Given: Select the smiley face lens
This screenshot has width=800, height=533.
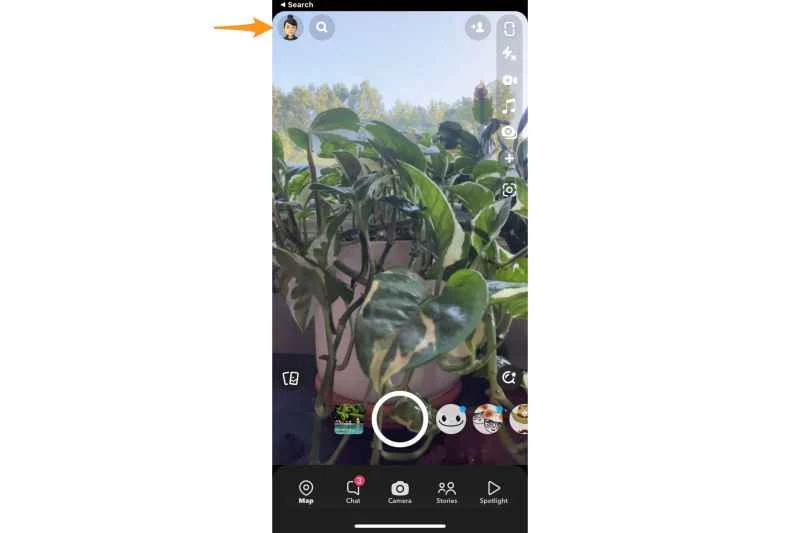Looking at the screenshot, I should click(451, 419).
